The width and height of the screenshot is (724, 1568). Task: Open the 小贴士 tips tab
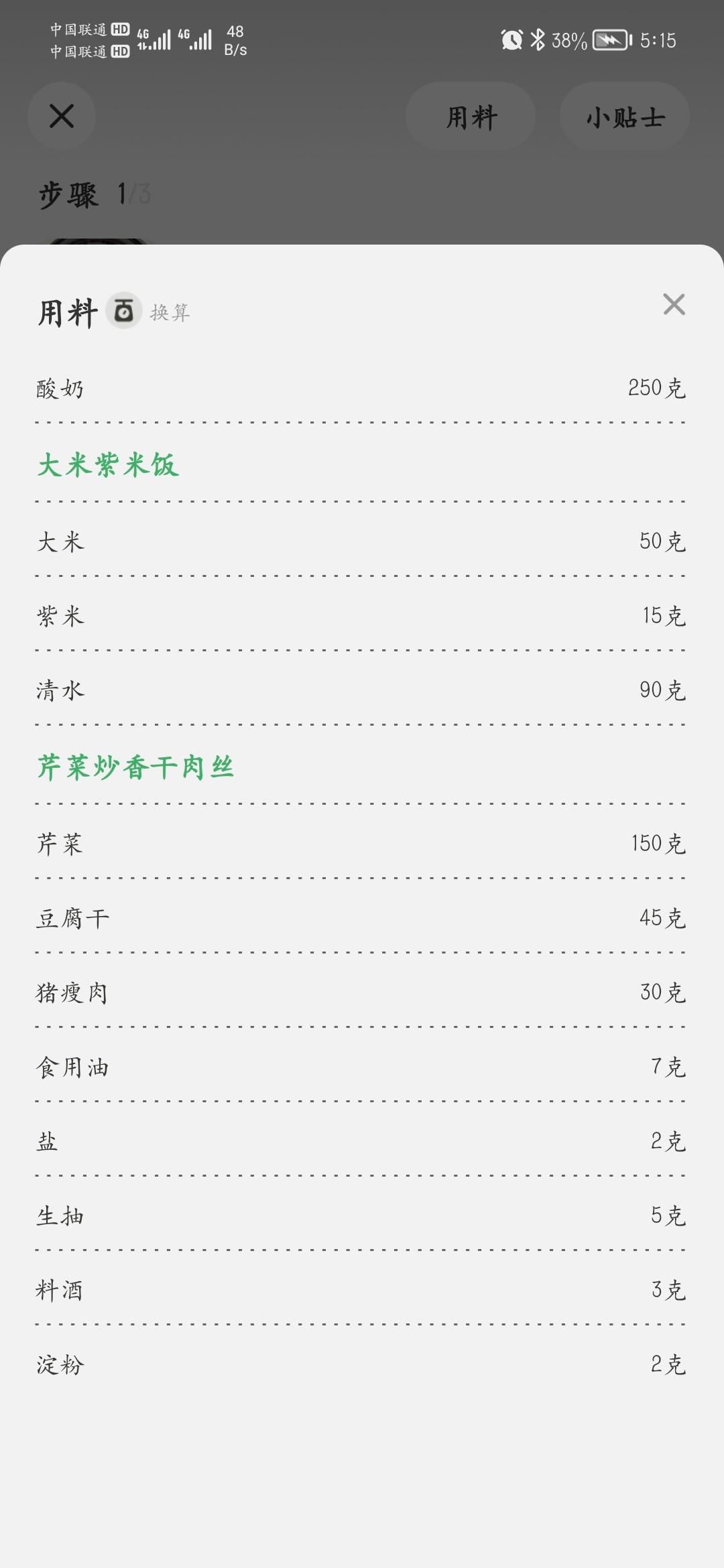tap(623, 116)
